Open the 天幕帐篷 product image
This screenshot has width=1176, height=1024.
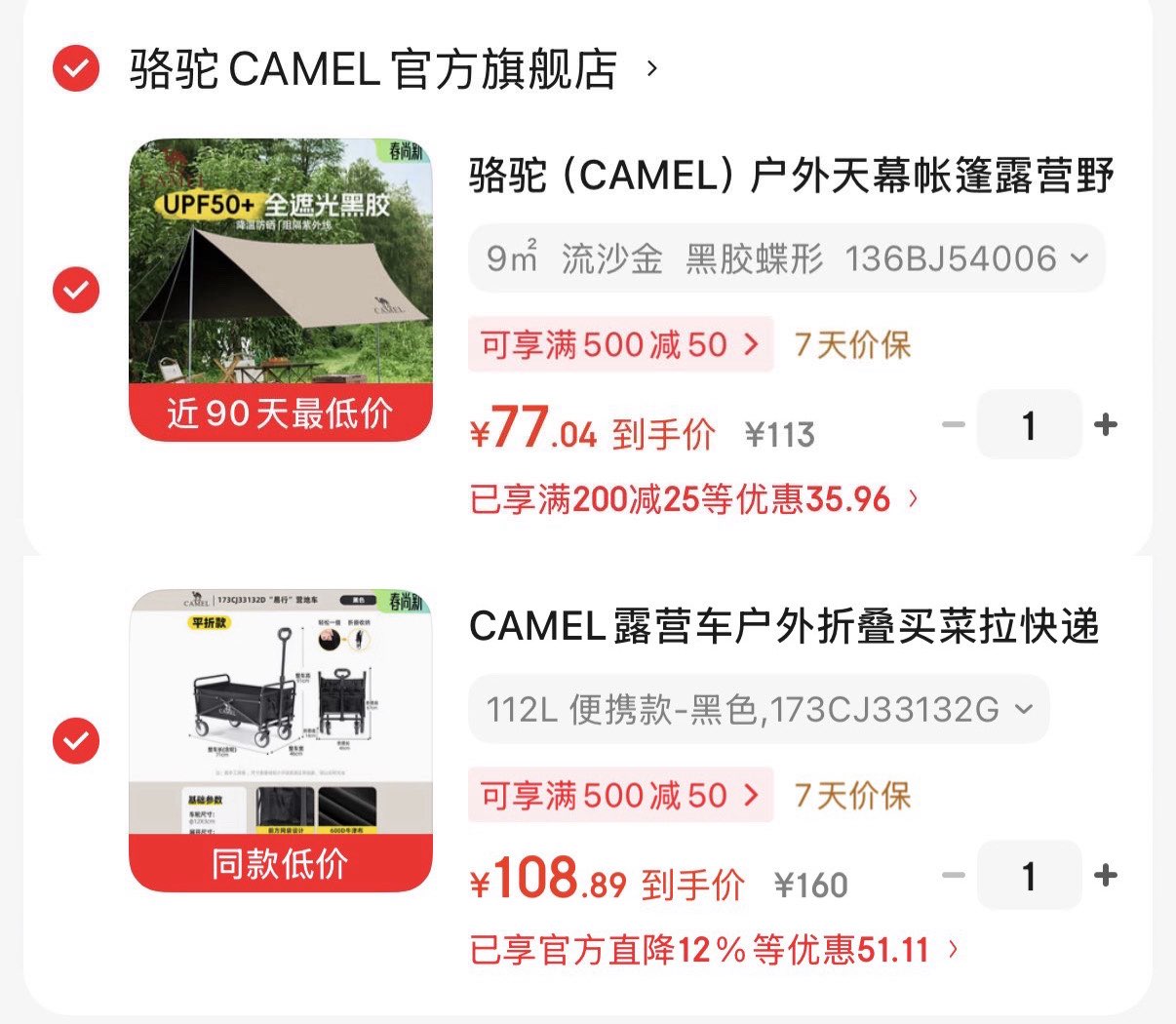(x=281, y=290)
